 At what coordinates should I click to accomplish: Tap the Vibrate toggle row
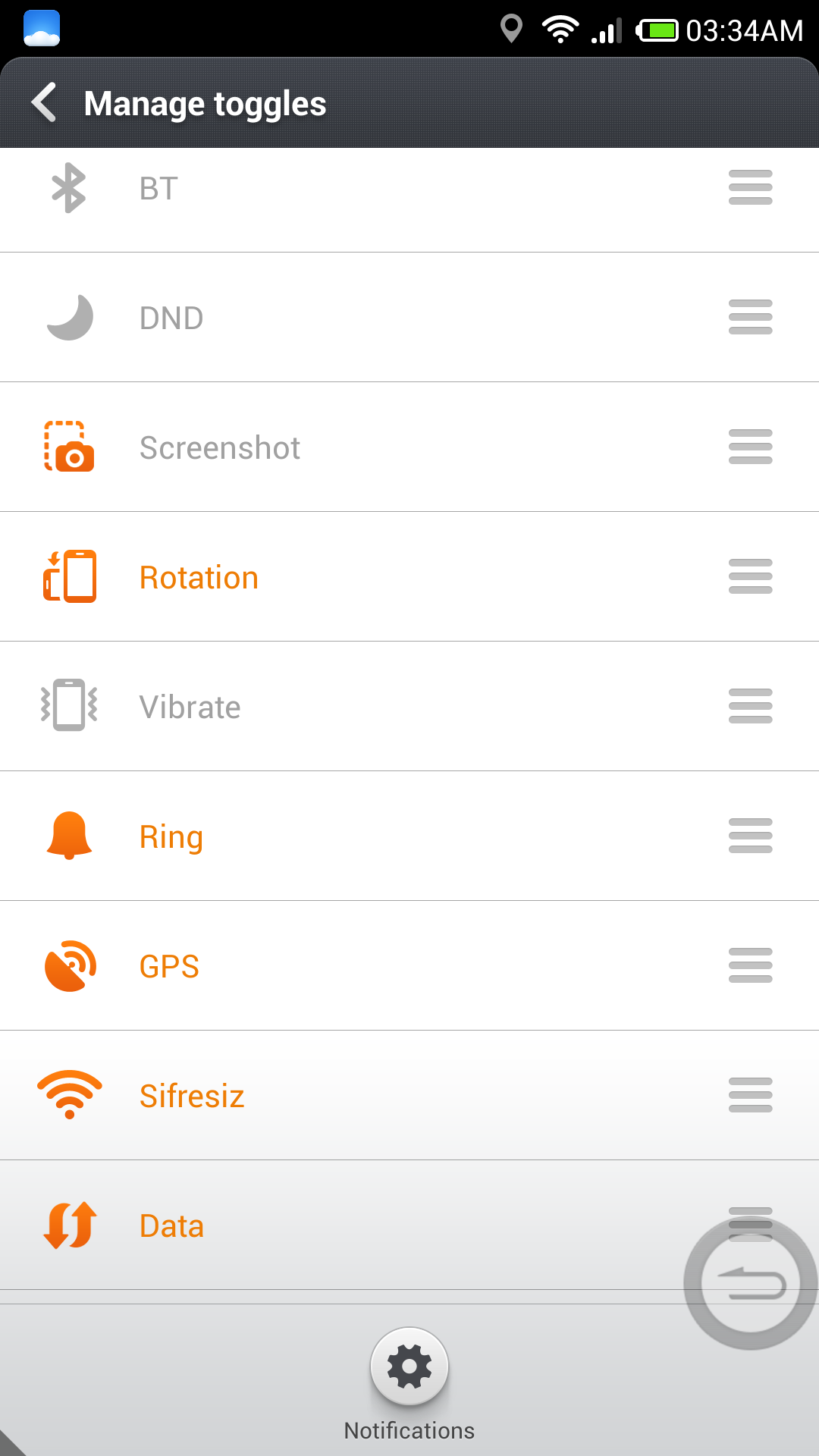point(409,706)
